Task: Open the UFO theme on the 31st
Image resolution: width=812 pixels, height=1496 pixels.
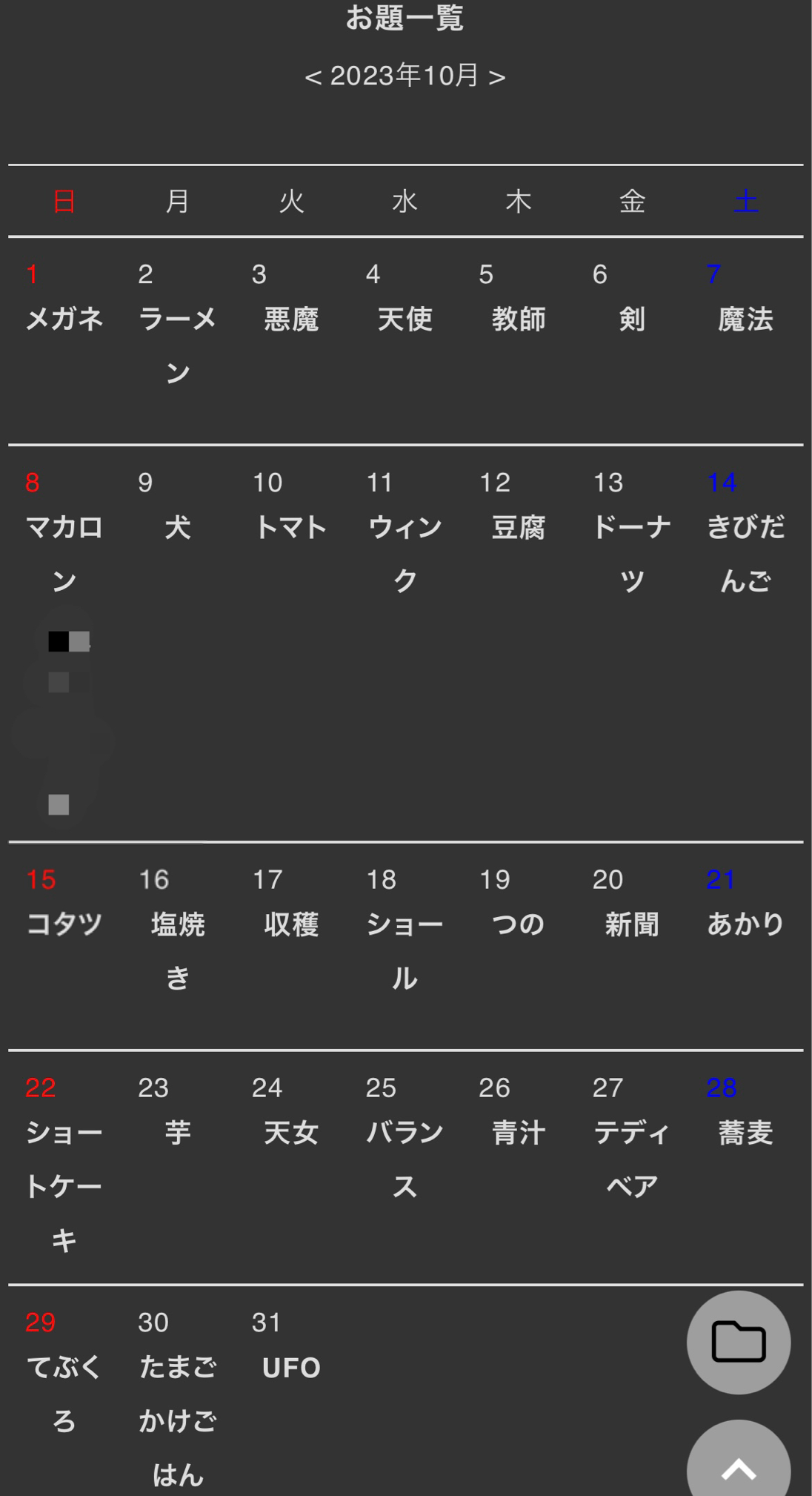Action: (291, 1368)
